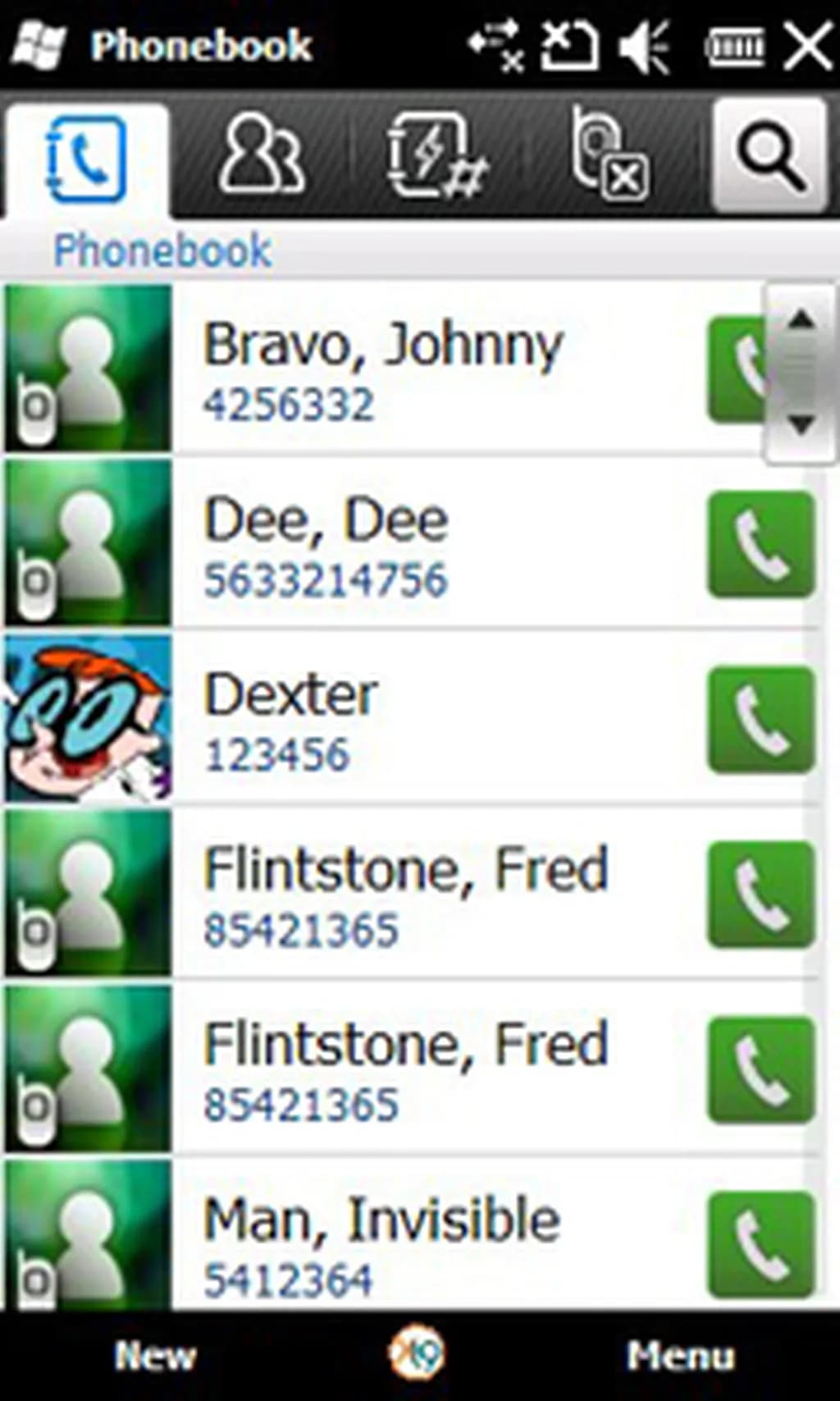Switch to the speed dial tab
The image size is (840, 1401).
[436, 156]
